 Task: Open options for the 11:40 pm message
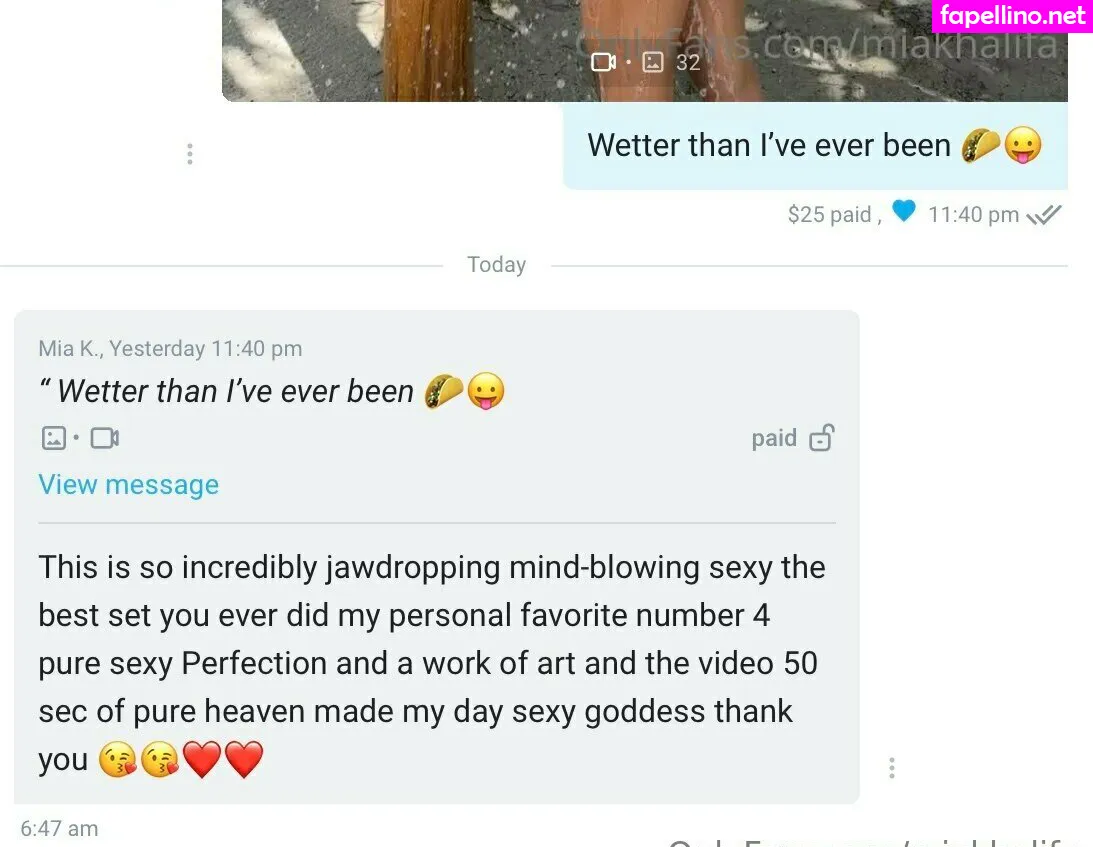(189, 154)
